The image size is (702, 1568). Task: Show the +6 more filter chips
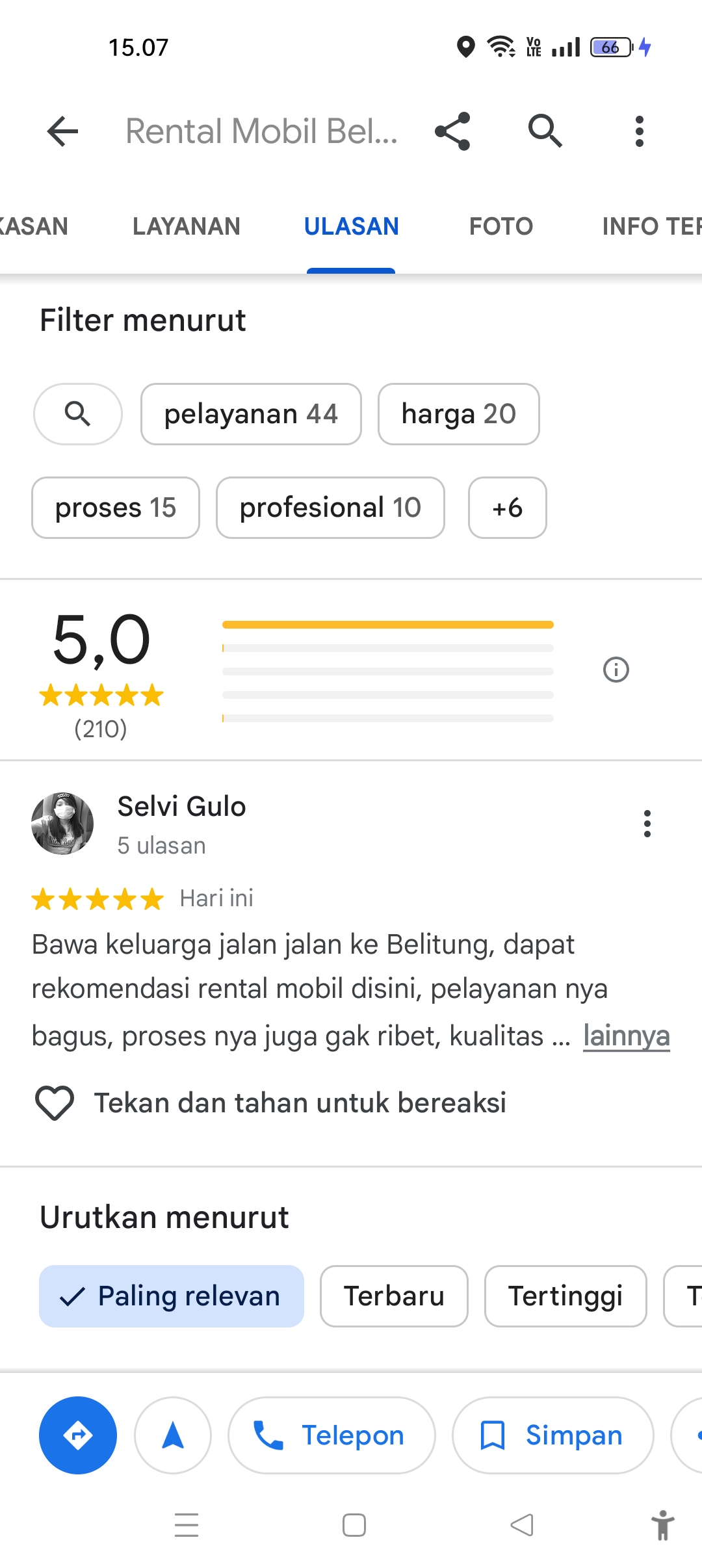click(508, 508)
